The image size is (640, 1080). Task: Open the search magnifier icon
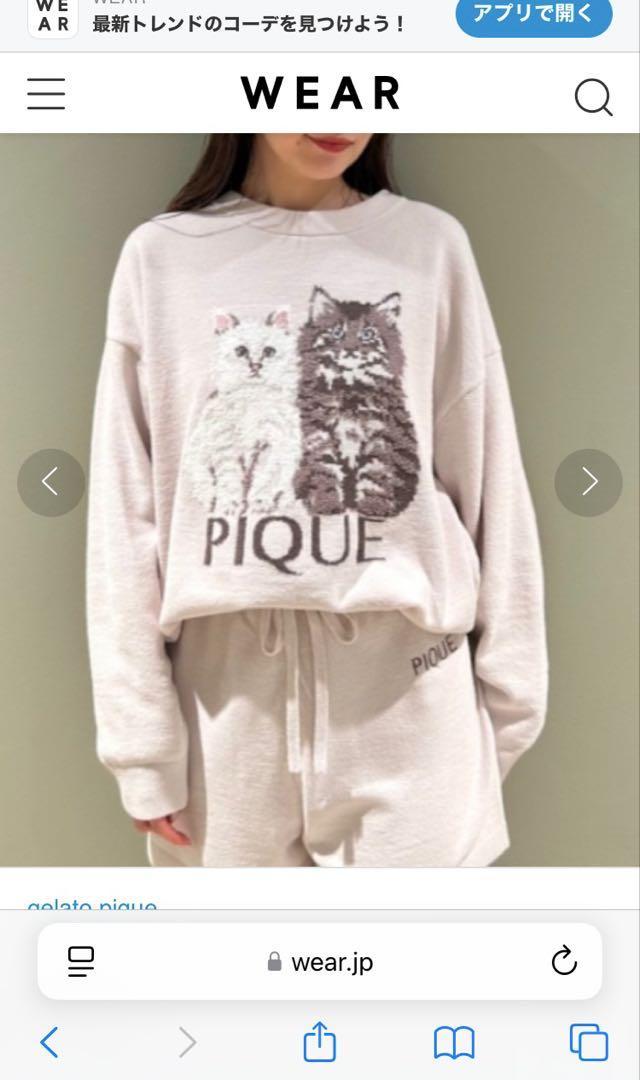point(593,96)
